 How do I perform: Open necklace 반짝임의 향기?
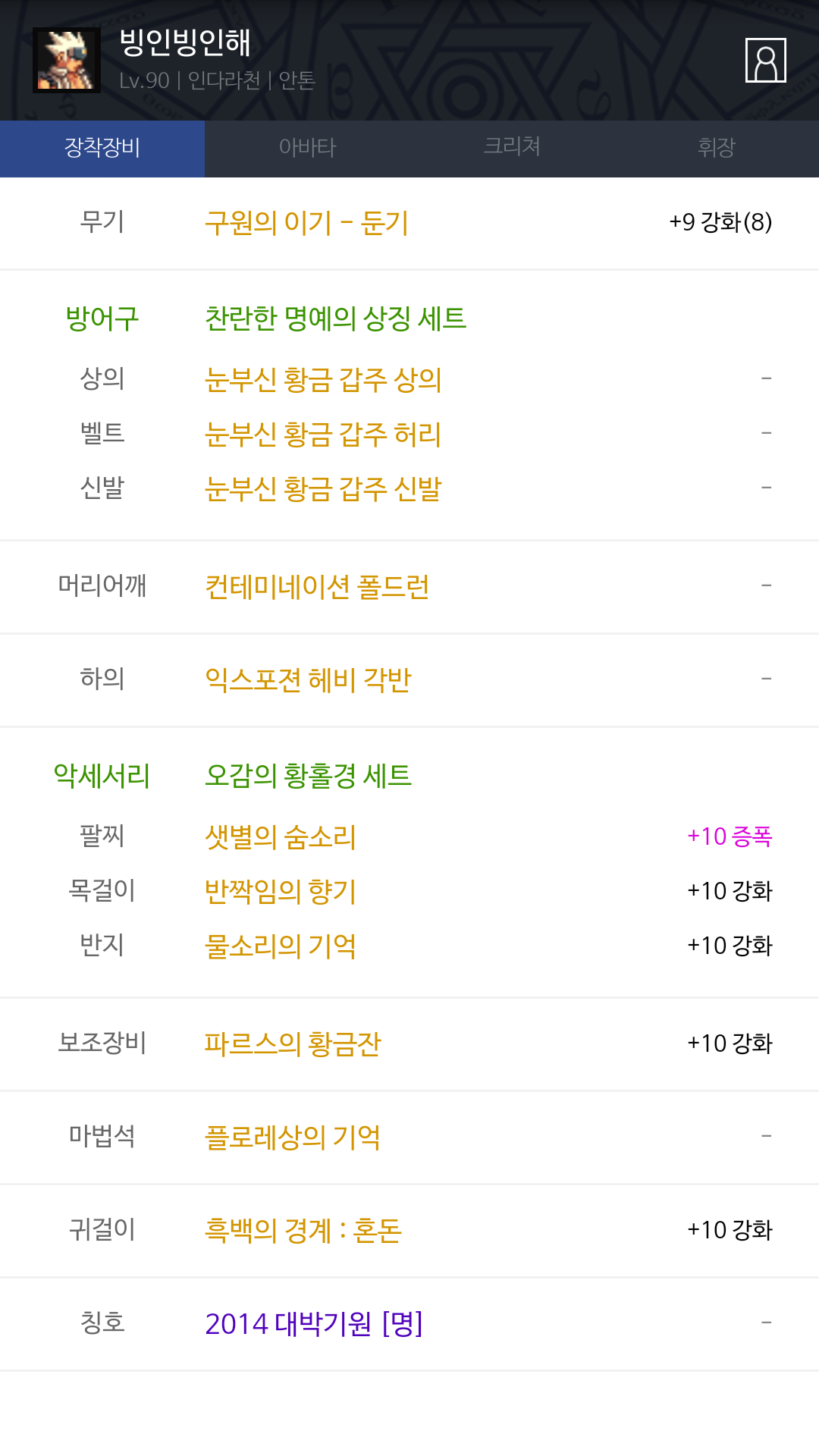[281, 891]
